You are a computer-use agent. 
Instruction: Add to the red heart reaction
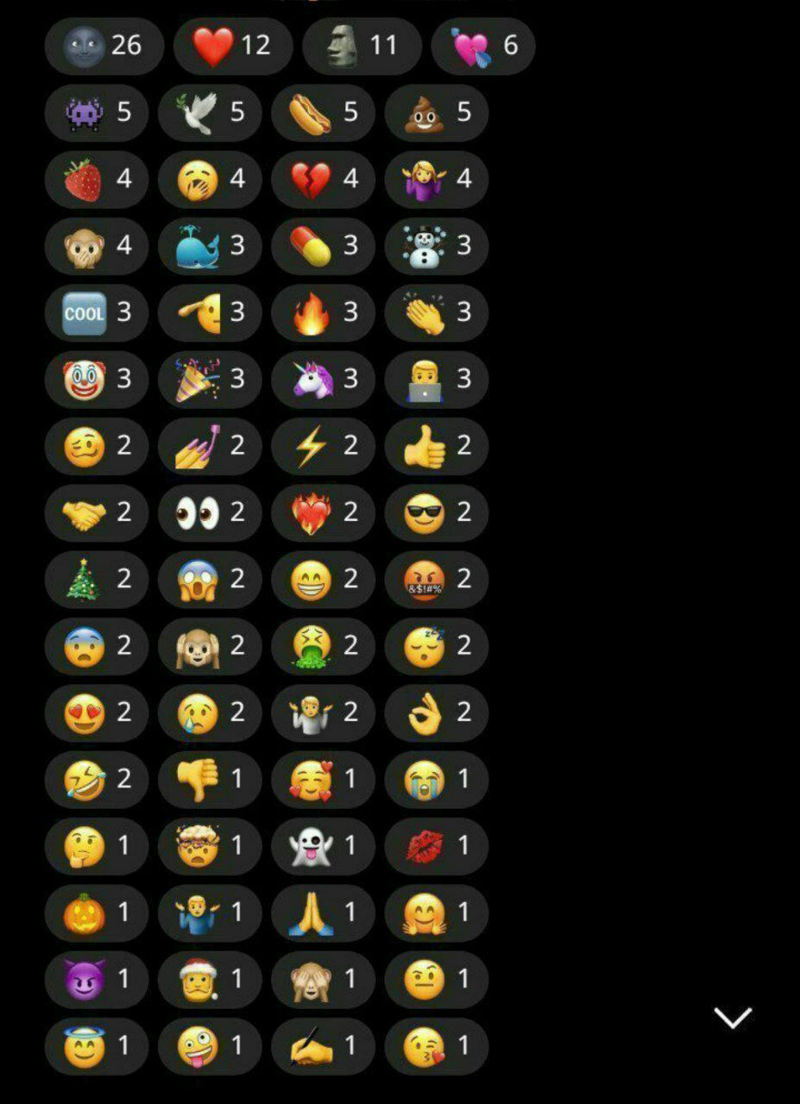click(x=233, y=46)
